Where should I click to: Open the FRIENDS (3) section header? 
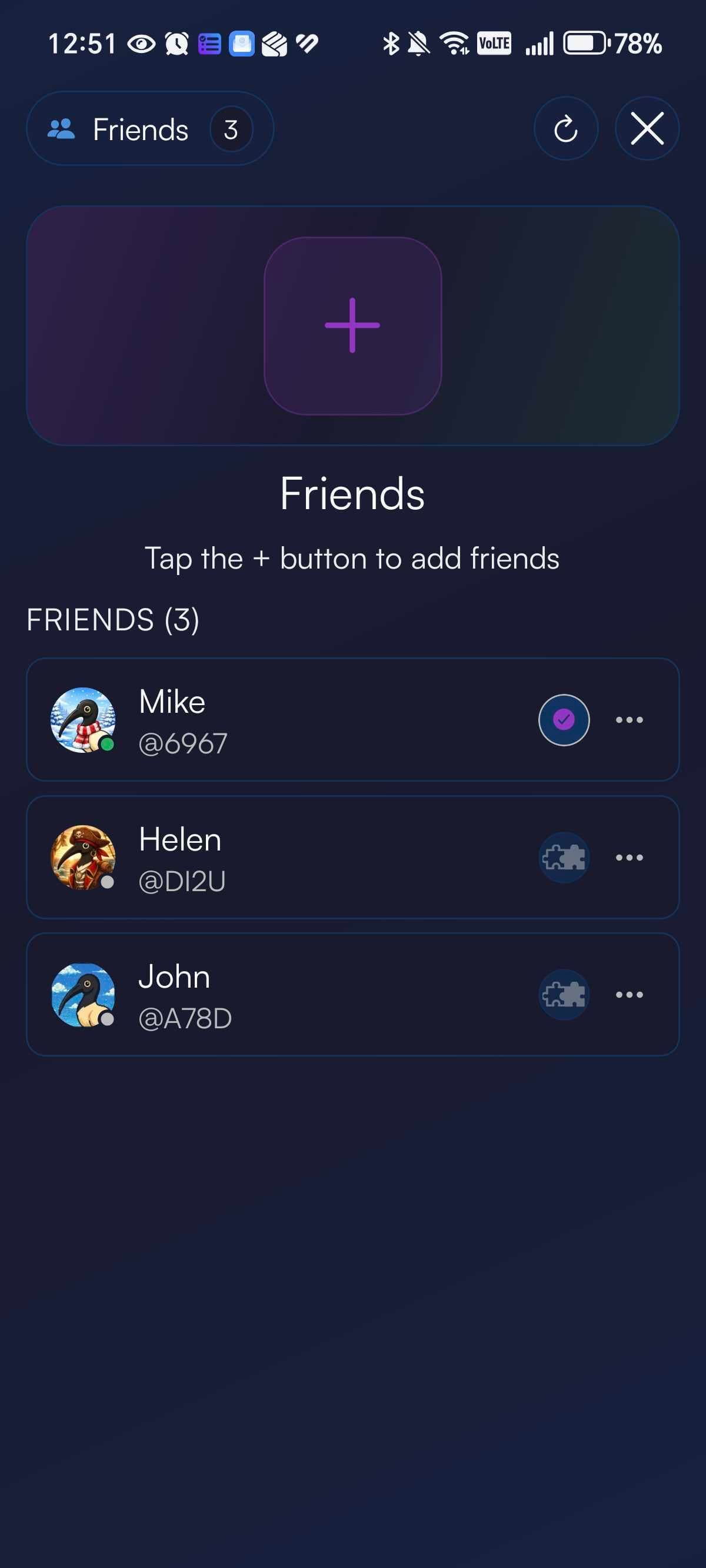click(113, 620)
